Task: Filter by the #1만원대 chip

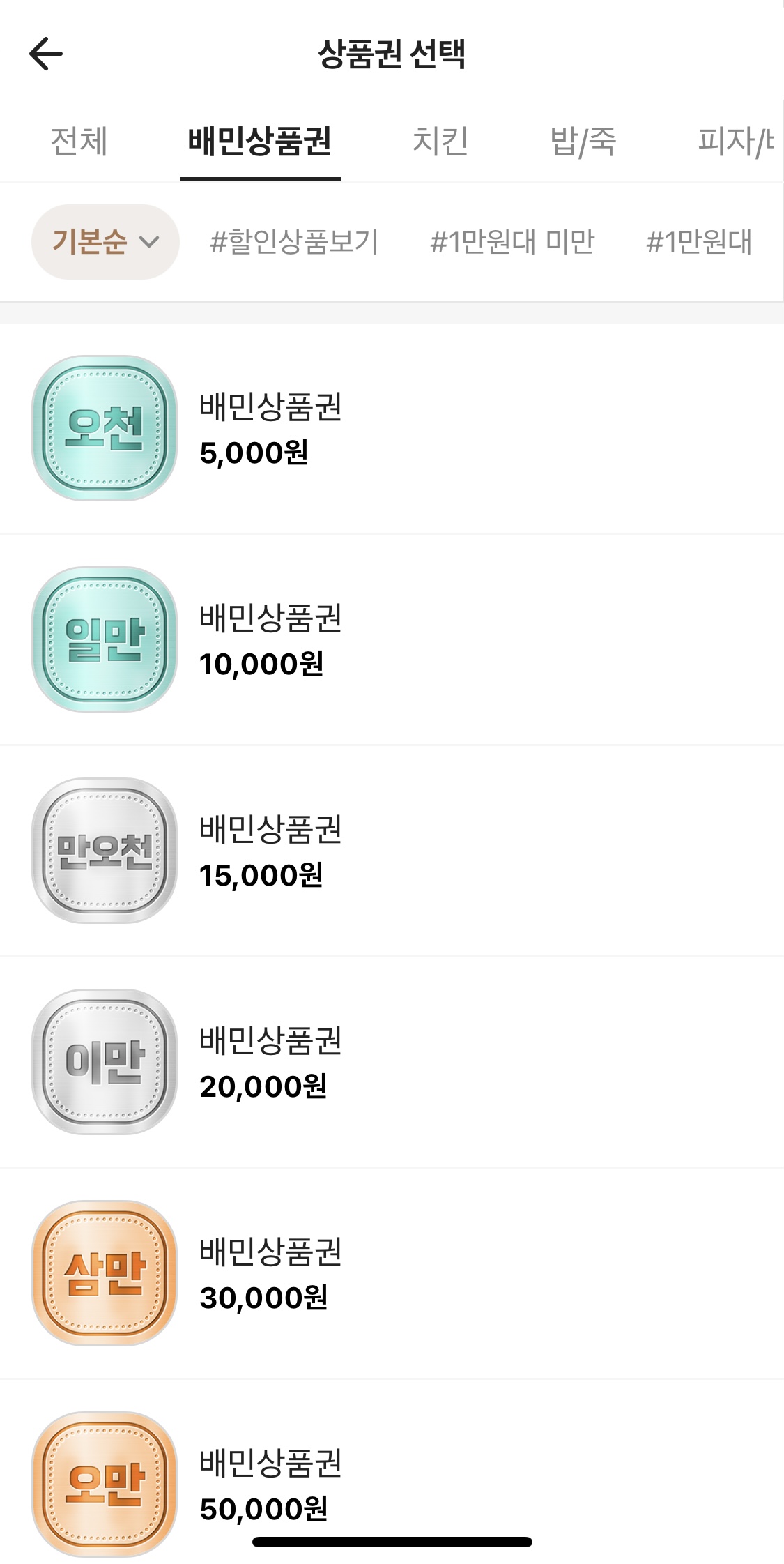Action: coord(700,242)
